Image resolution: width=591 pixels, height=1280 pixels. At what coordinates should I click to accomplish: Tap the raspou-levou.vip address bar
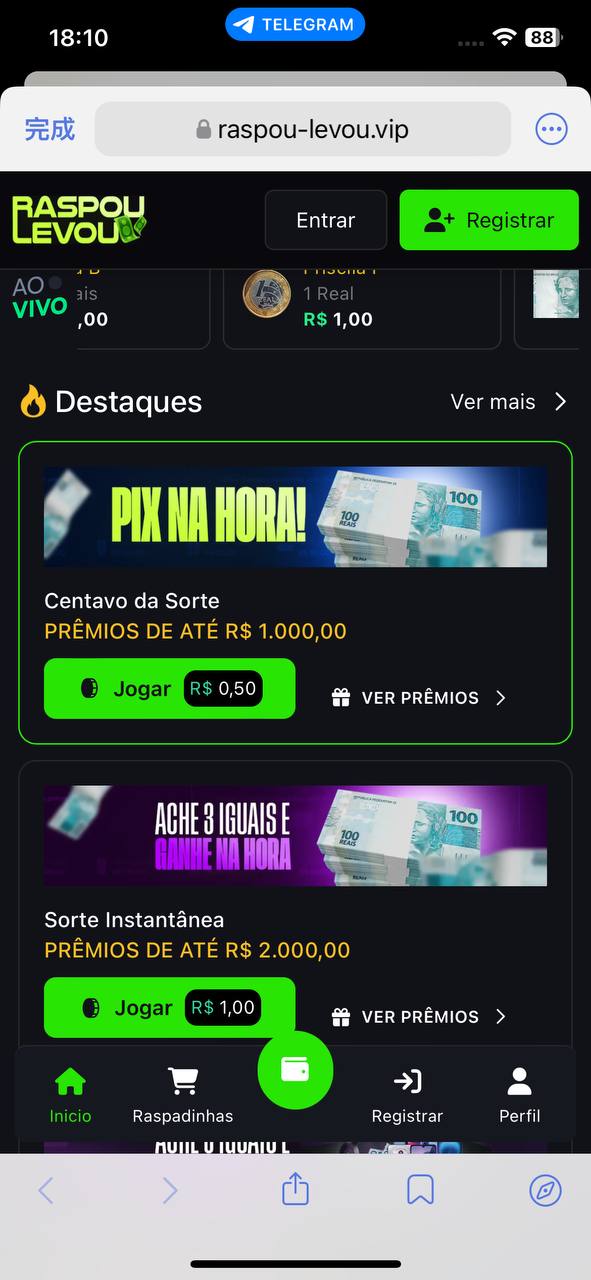click(303, 129)
